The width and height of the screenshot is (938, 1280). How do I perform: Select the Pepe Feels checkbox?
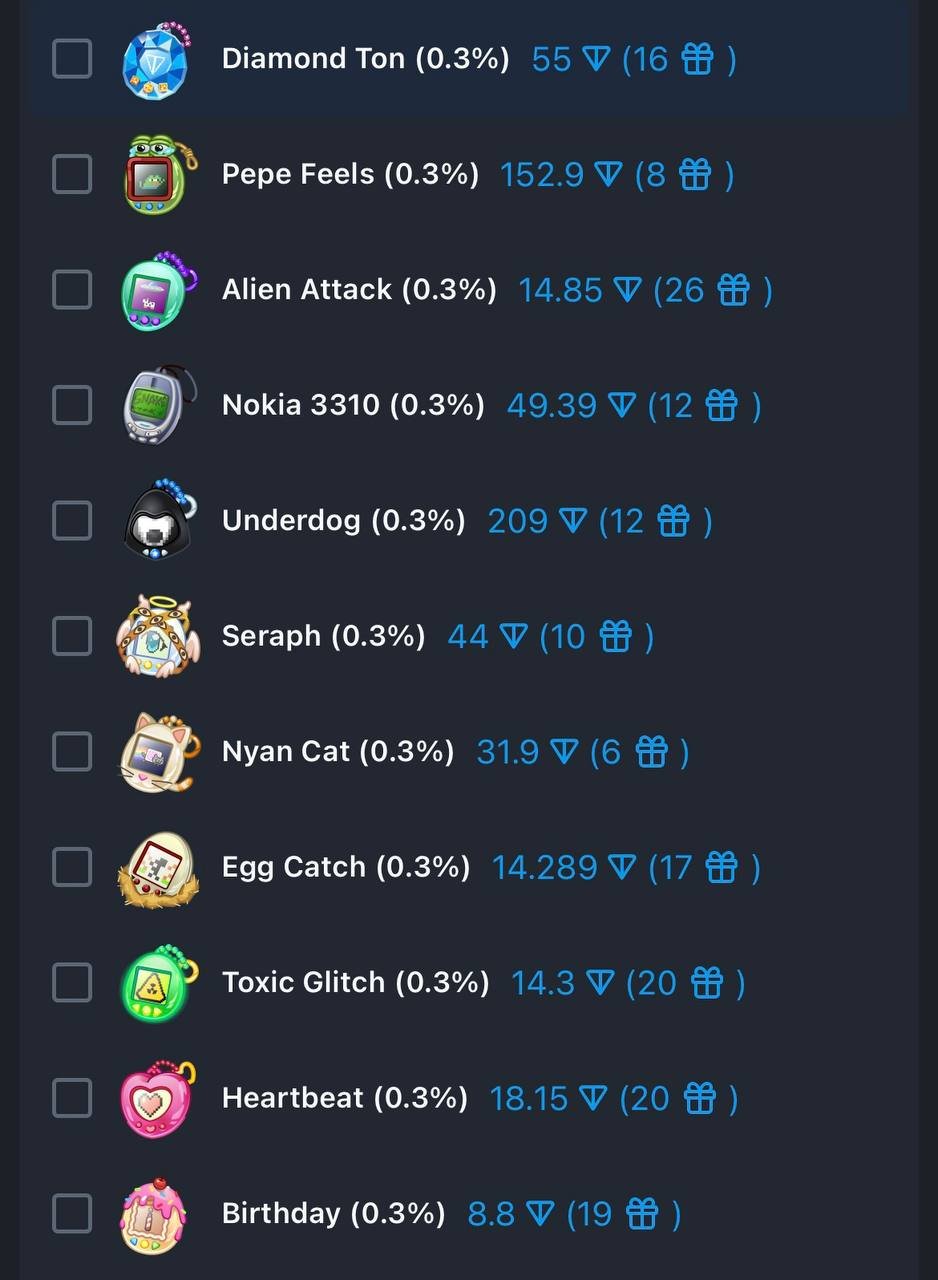[x=72, y=174]
